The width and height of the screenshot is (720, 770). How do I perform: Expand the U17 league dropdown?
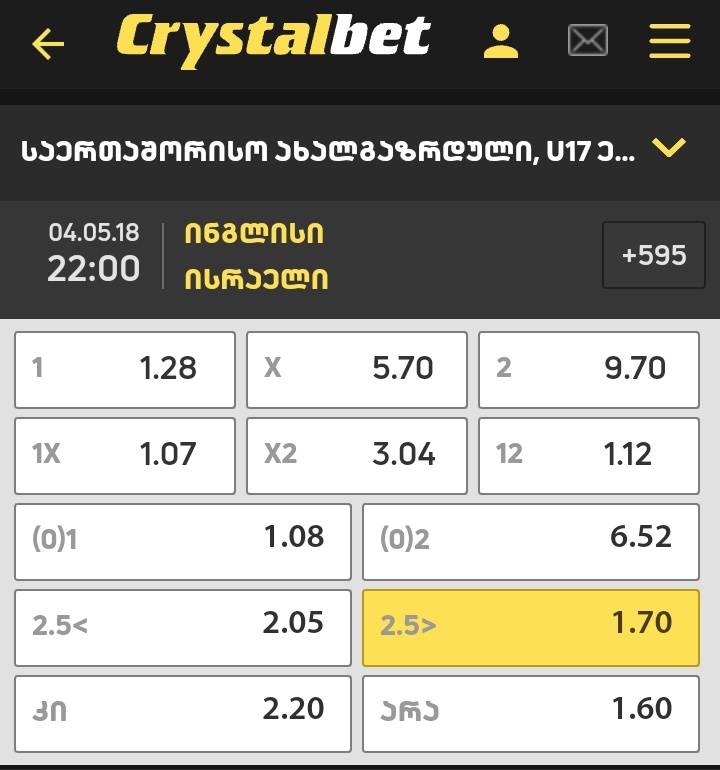click(668, 149)
